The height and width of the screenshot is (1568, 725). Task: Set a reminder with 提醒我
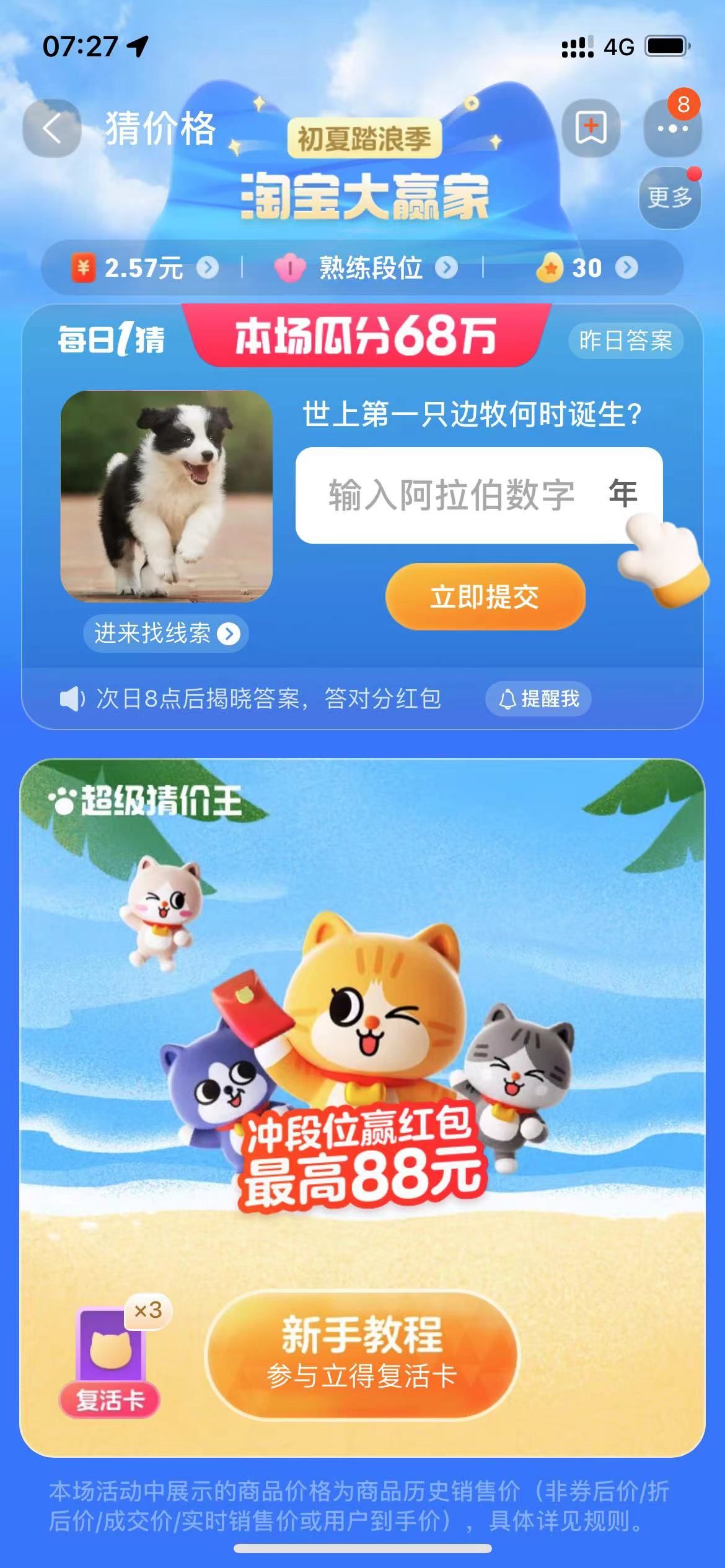pyautogui.click(x=538, y=699)
